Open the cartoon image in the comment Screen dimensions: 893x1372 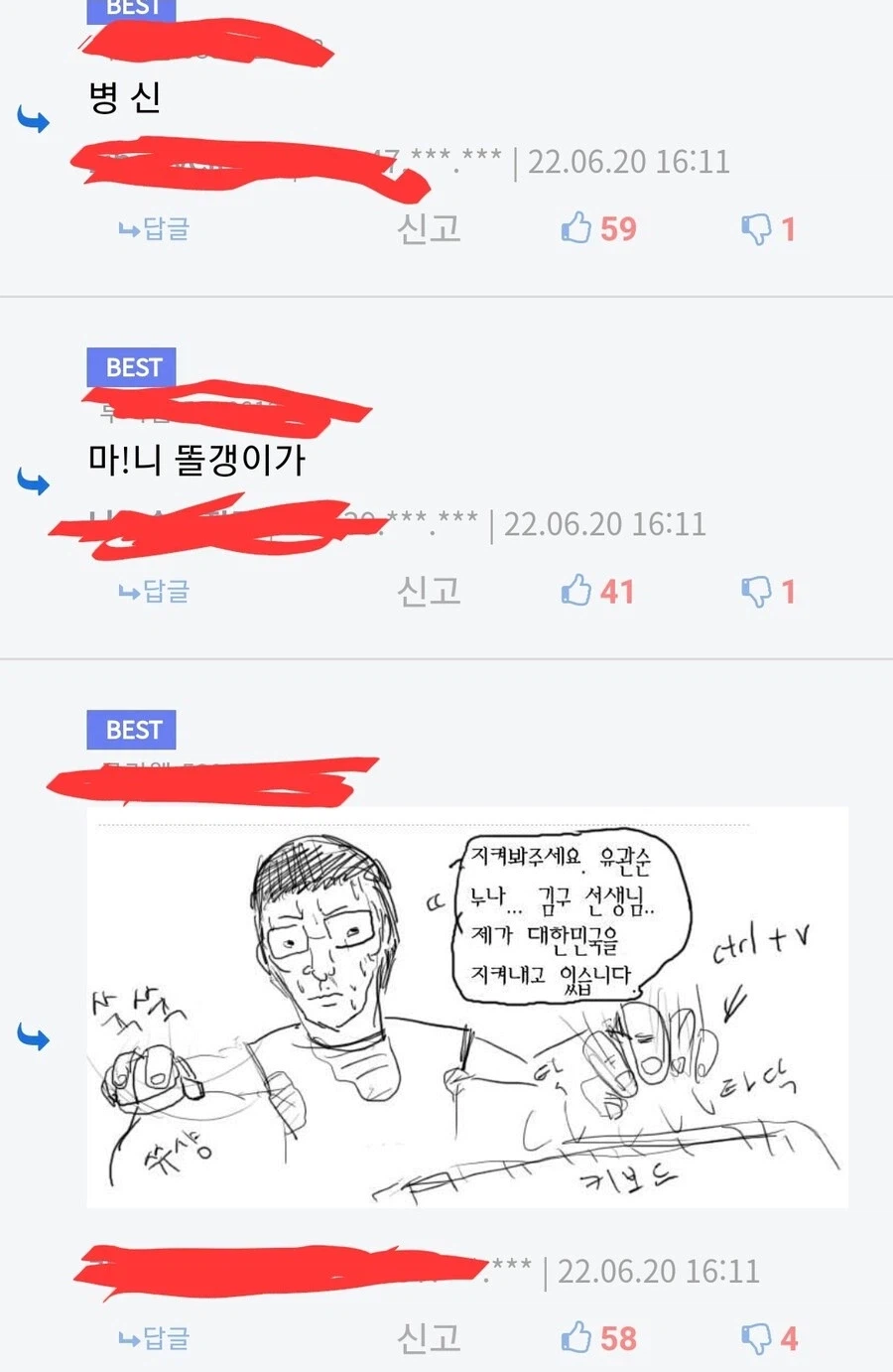[x=466, y=1008]
